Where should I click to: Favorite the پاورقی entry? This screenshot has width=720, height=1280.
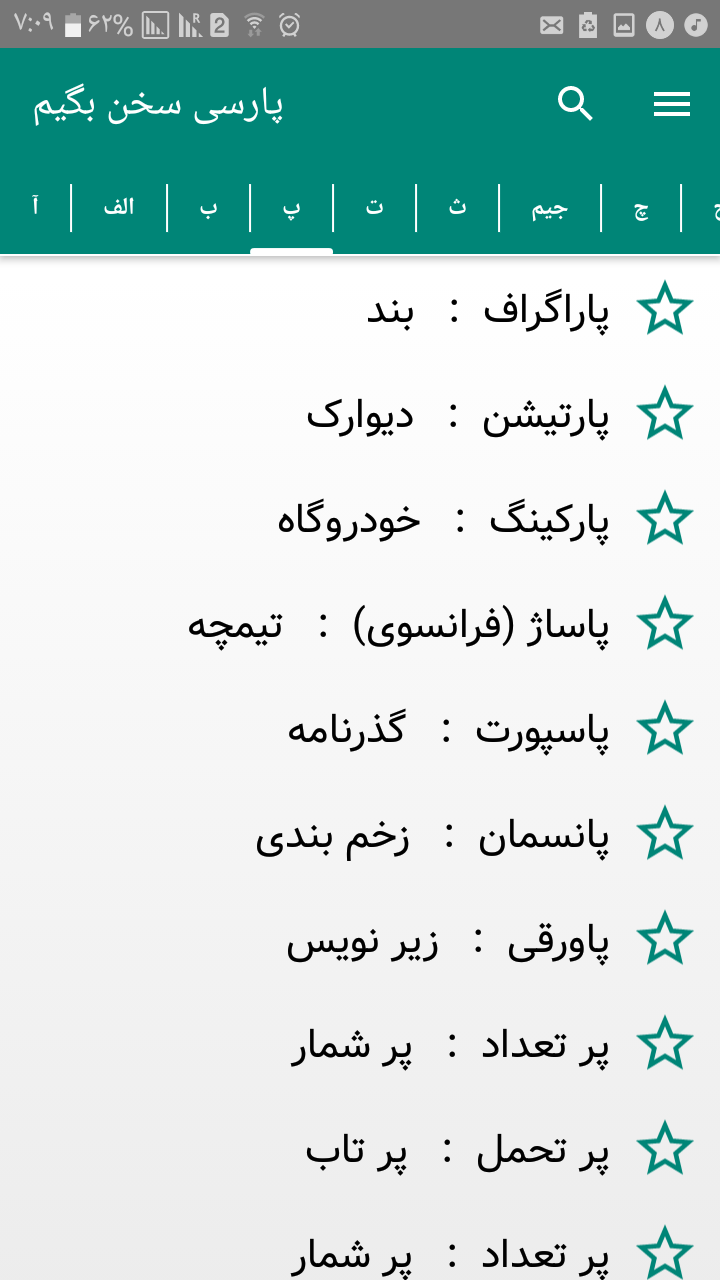[665, 938]
